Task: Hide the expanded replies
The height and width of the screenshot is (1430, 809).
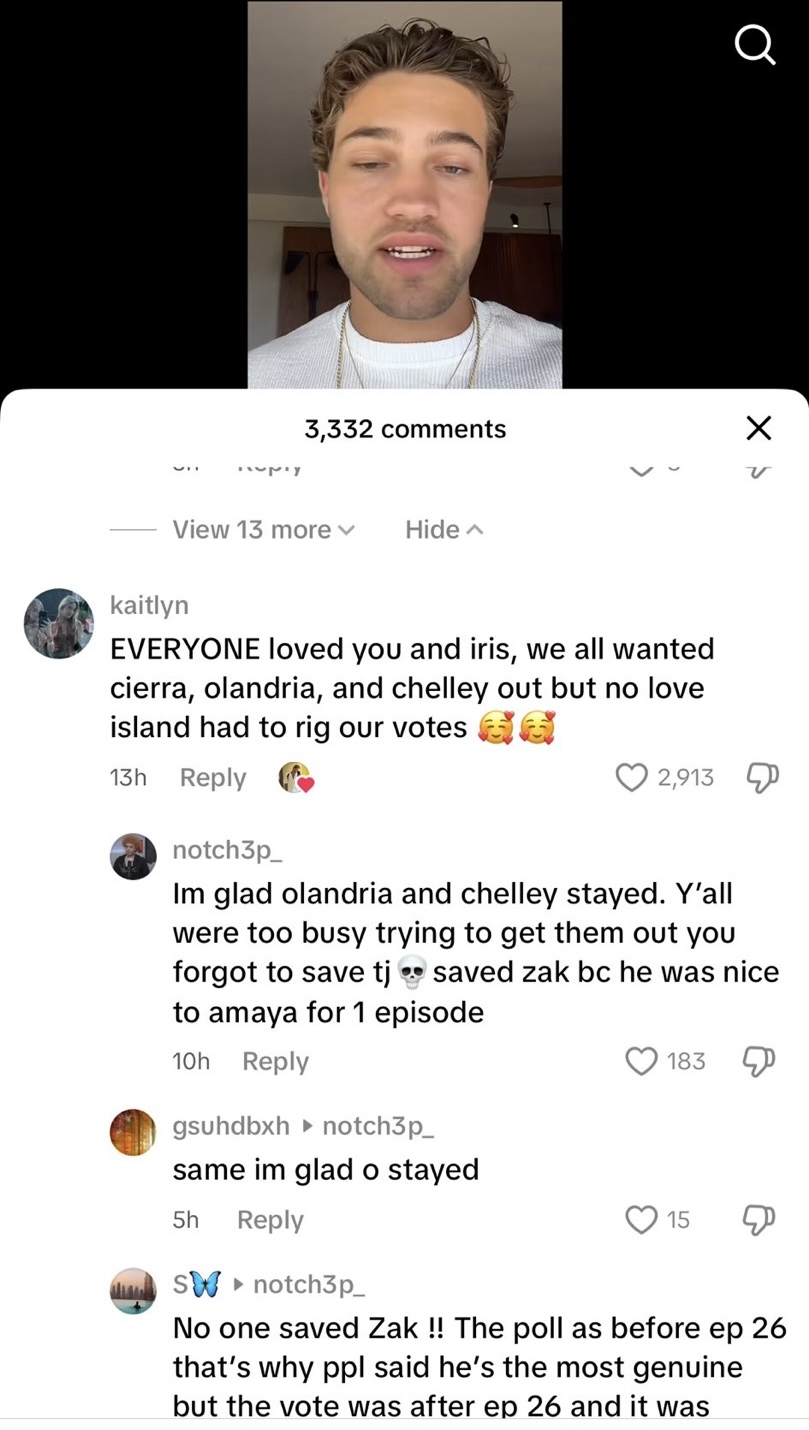Action: click(444, 529)
